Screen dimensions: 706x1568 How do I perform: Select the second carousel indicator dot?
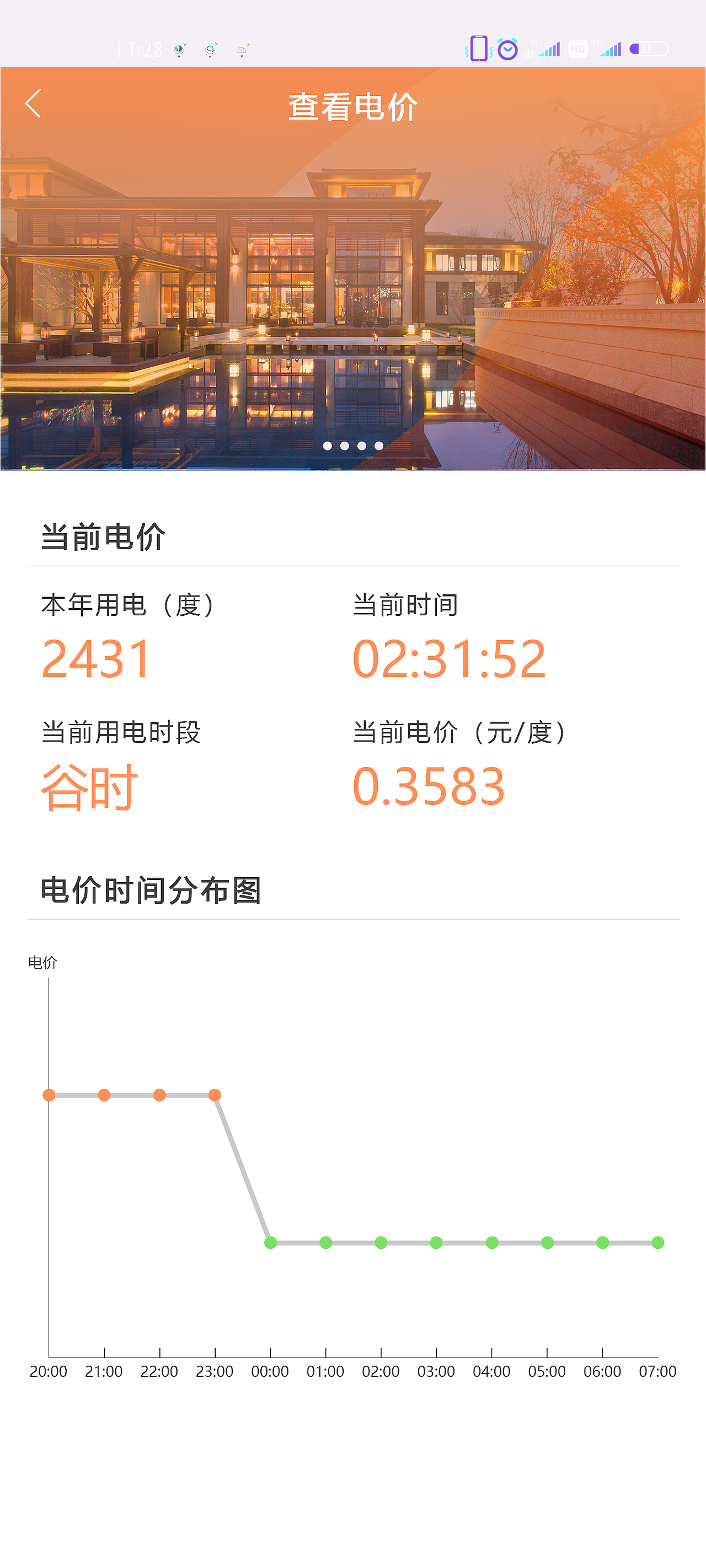pos(344,445)
